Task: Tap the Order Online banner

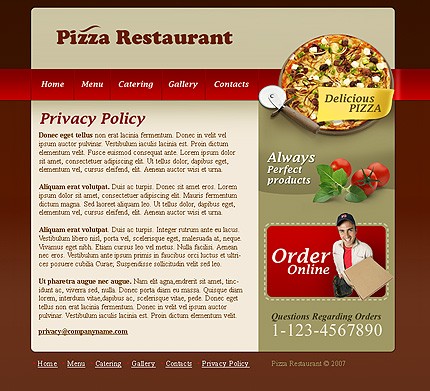Action: pos(327,261)
